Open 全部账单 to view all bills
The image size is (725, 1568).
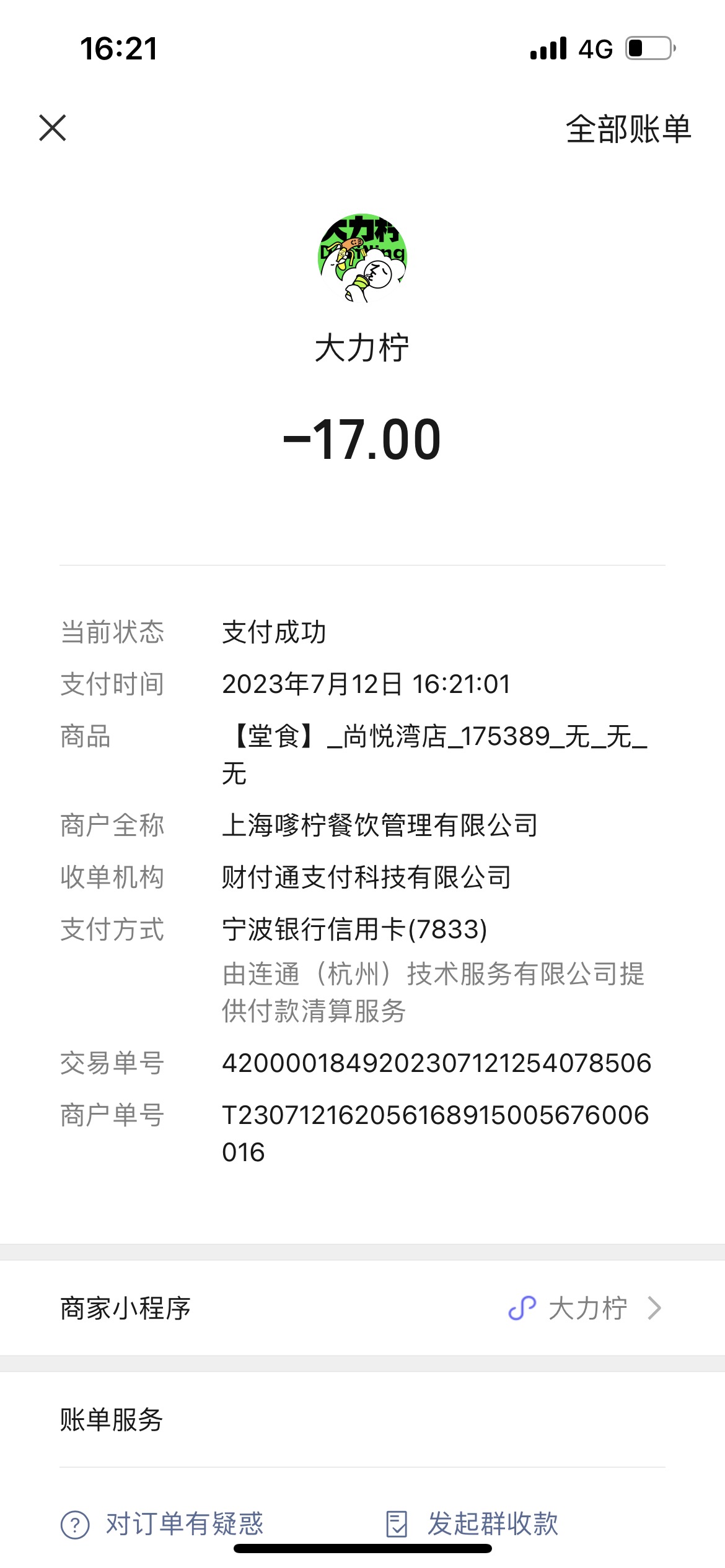click(628, 129)
